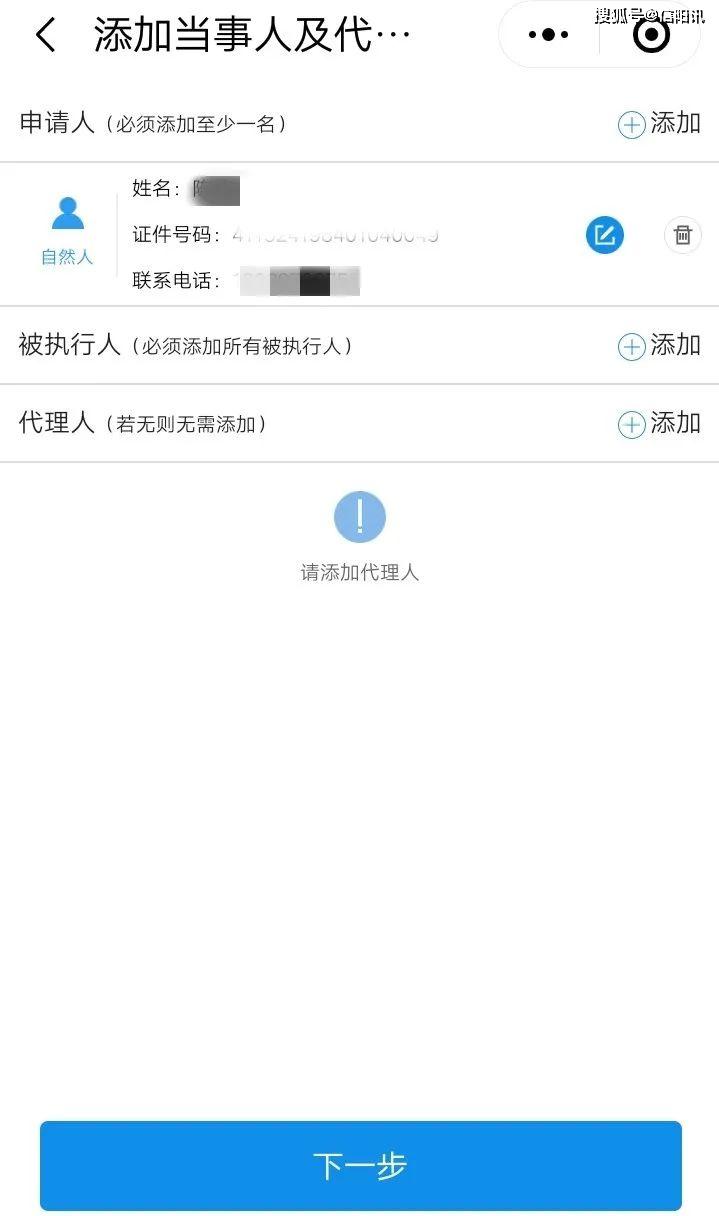Image resolution: width=719 pixels, height=1216 pixels.
Task: Edit the listed applicant's details
Action: (604, 235)
